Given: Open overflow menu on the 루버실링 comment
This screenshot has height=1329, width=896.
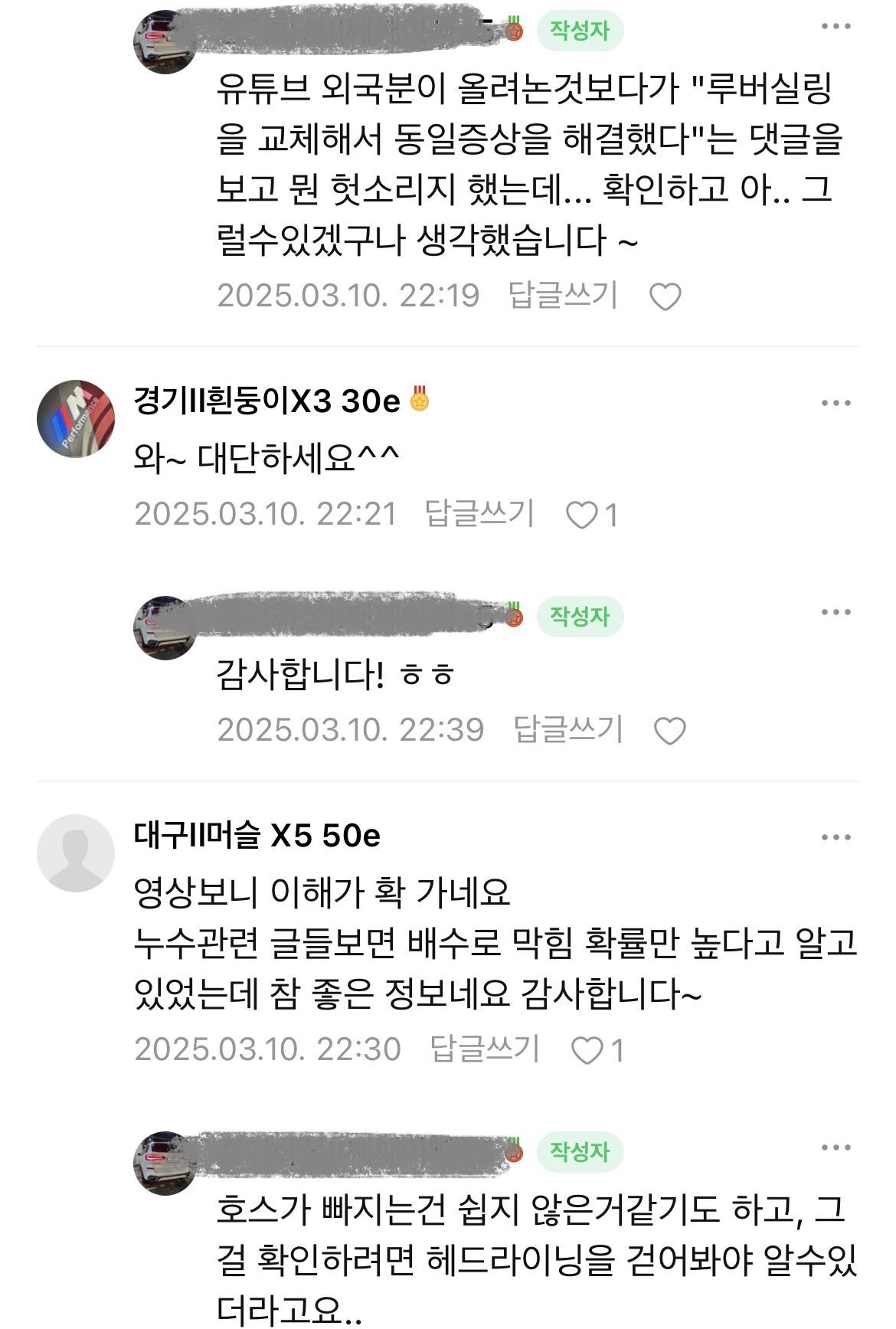Looking at the screenshot, I should (836, 28).
